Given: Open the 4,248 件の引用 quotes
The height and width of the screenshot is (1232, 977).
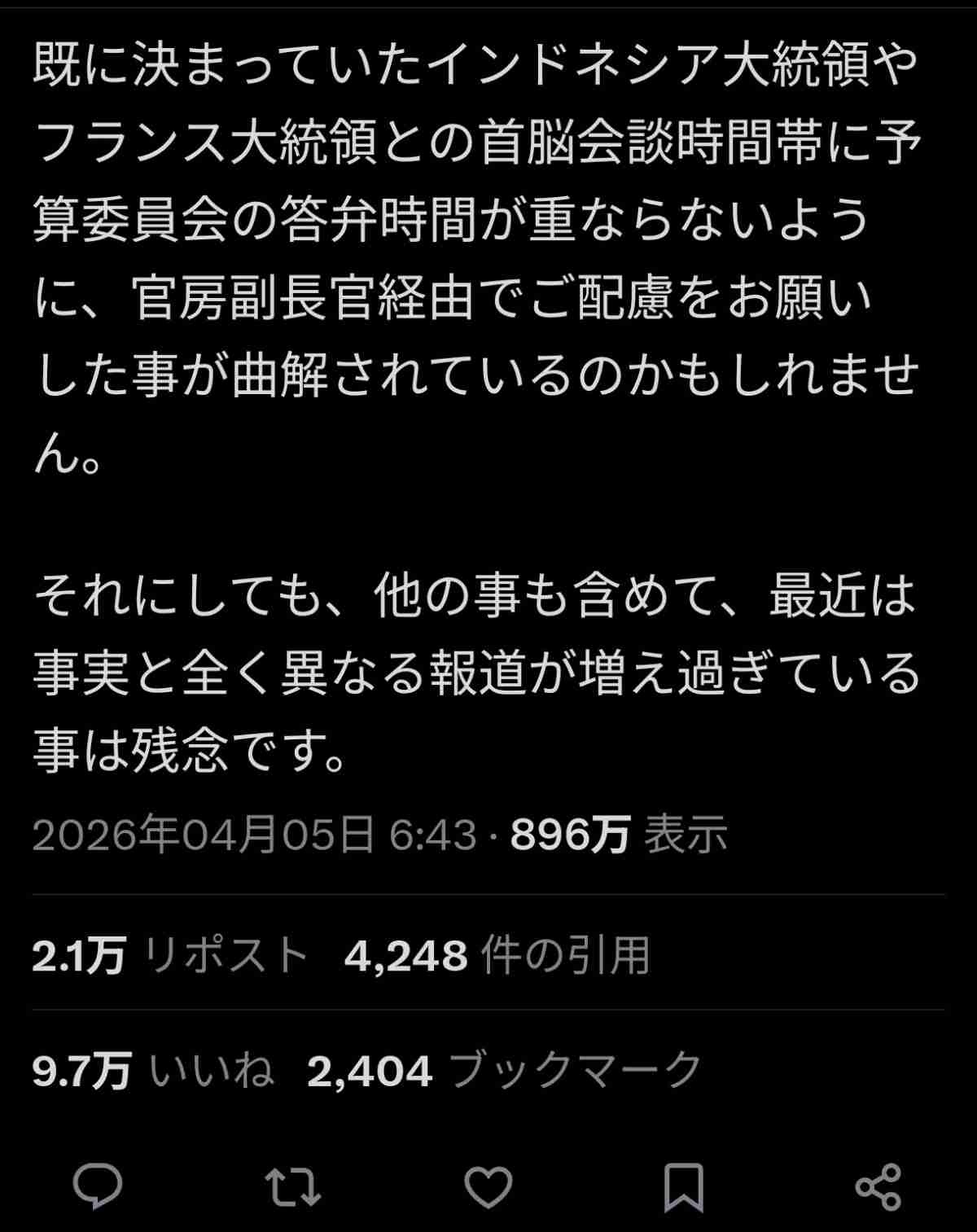Looking at the screenshot, I should coord(497,955).
